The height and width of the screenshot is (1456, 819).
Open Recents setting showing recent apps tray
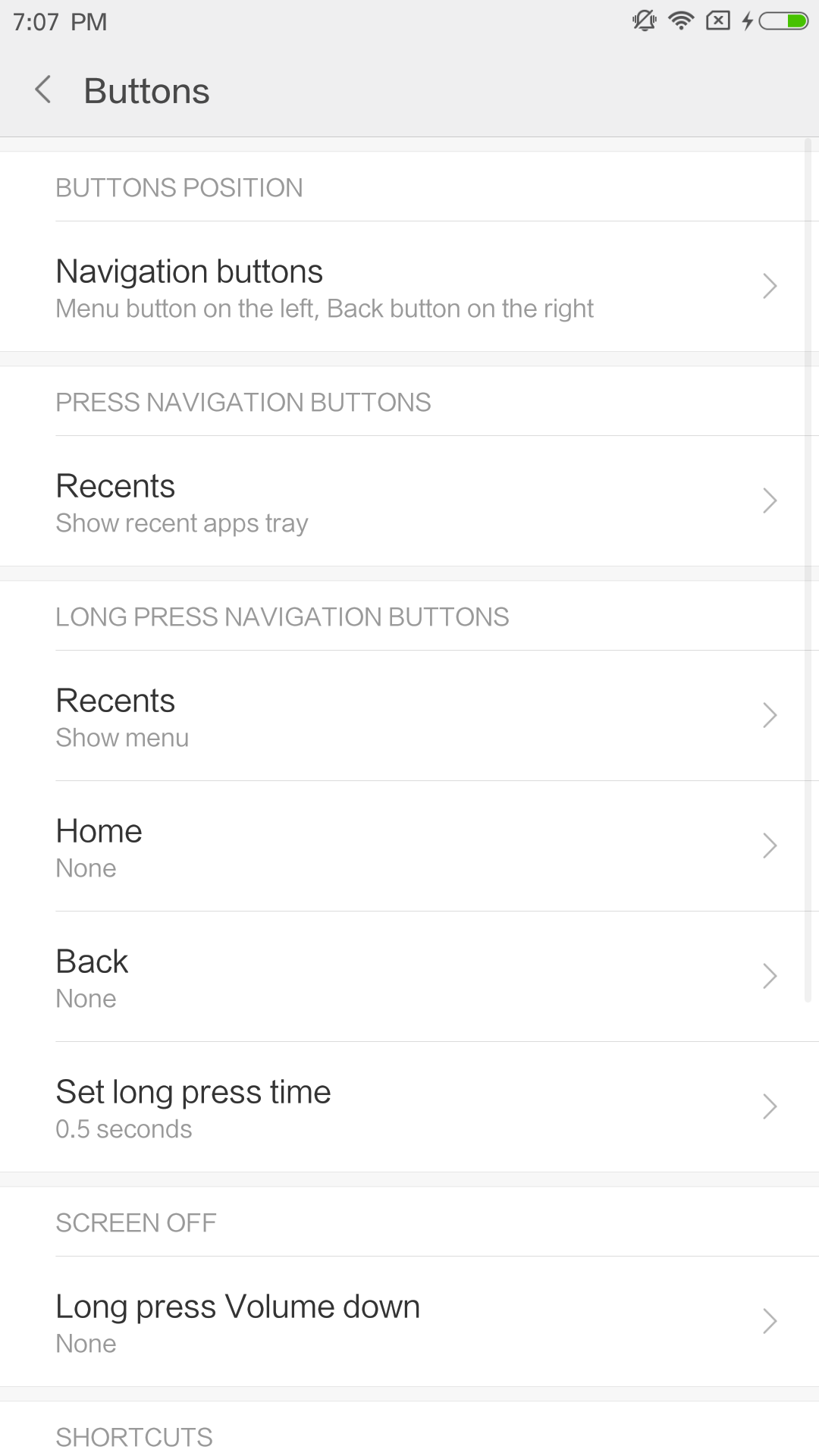(409, 501)
